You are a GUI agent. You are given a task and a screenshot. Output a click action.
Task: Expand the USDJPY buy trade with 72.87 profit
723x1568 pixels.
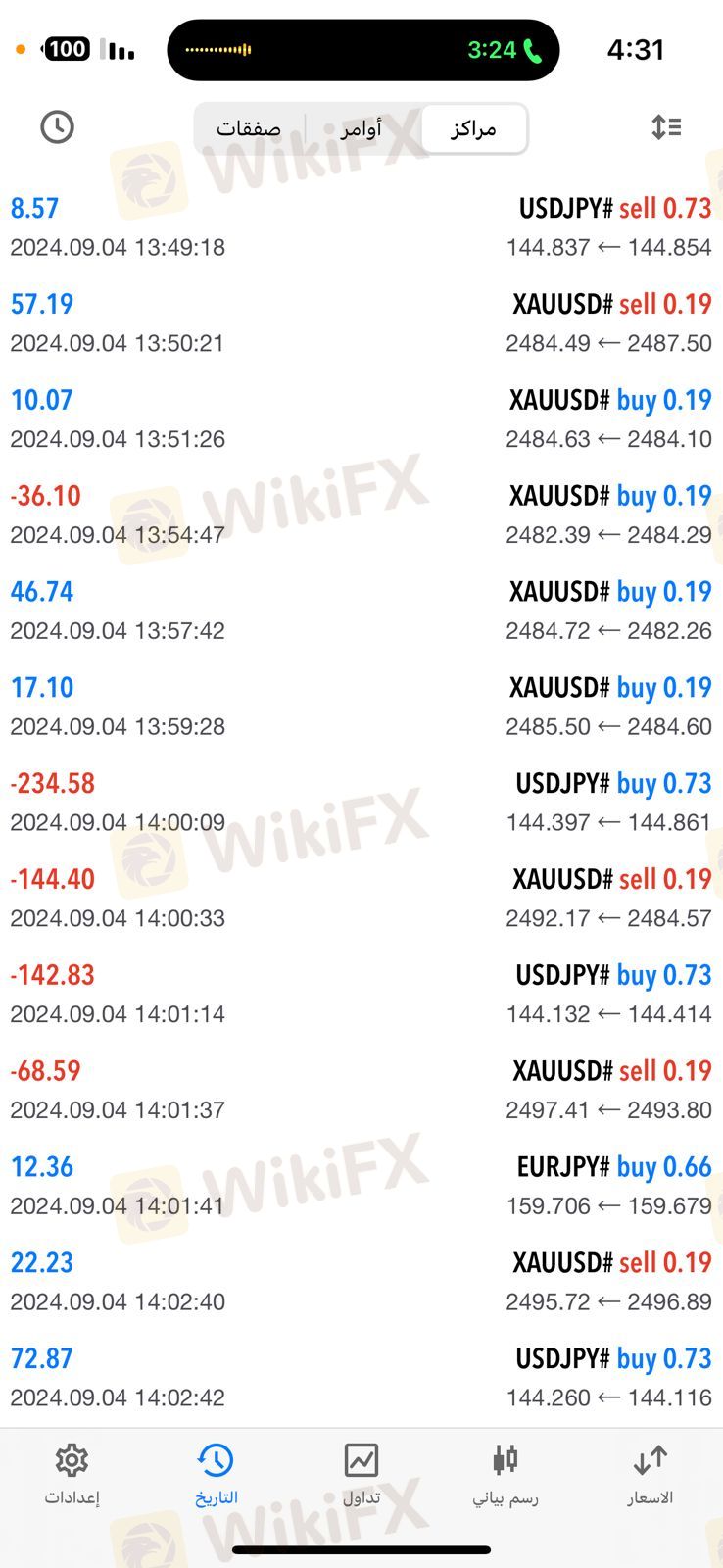pyautogui.click(x=361, y=1377)
